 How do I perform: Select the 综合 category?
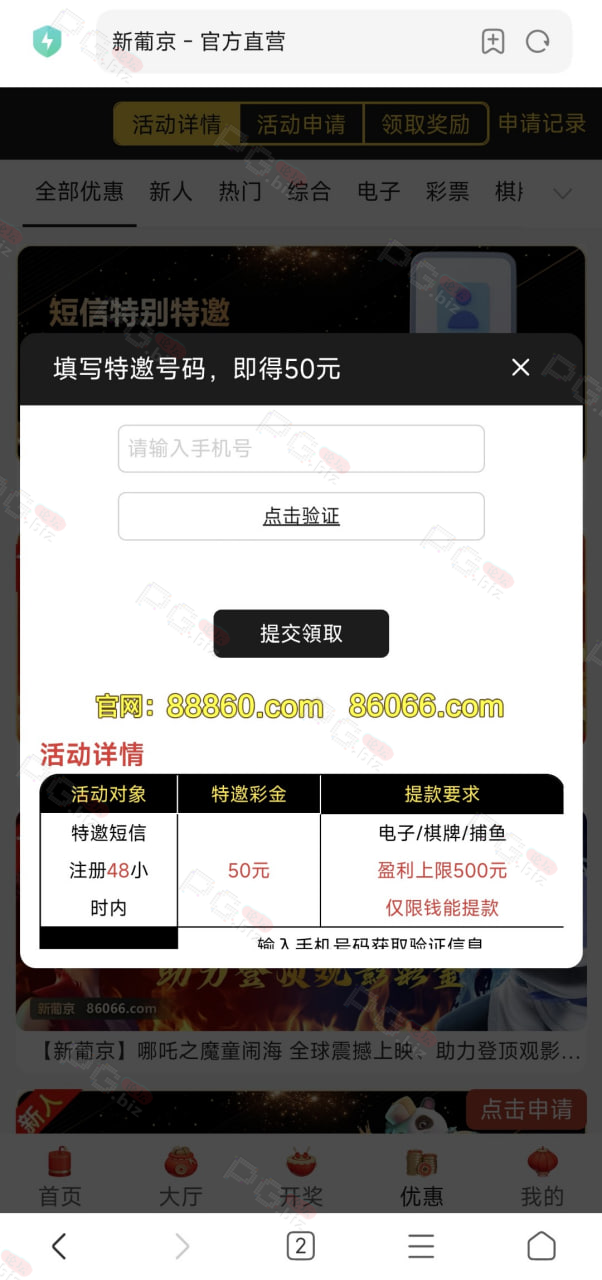coord(309,192)
